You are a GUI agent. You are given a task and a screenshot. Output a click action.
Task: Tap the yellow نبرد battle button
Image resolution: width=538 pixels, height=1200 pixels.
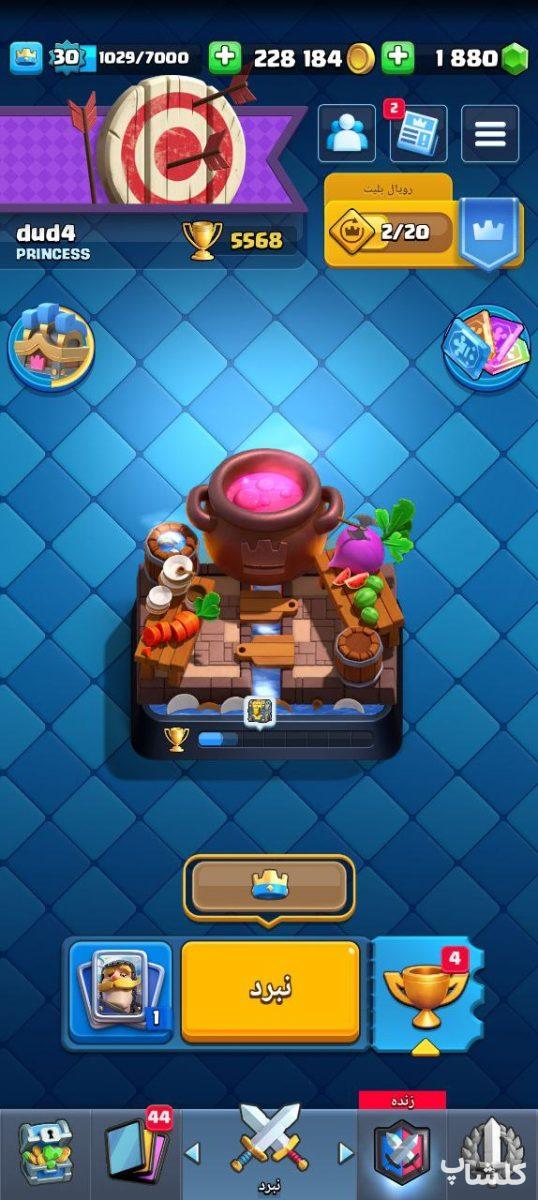[270, 990]
